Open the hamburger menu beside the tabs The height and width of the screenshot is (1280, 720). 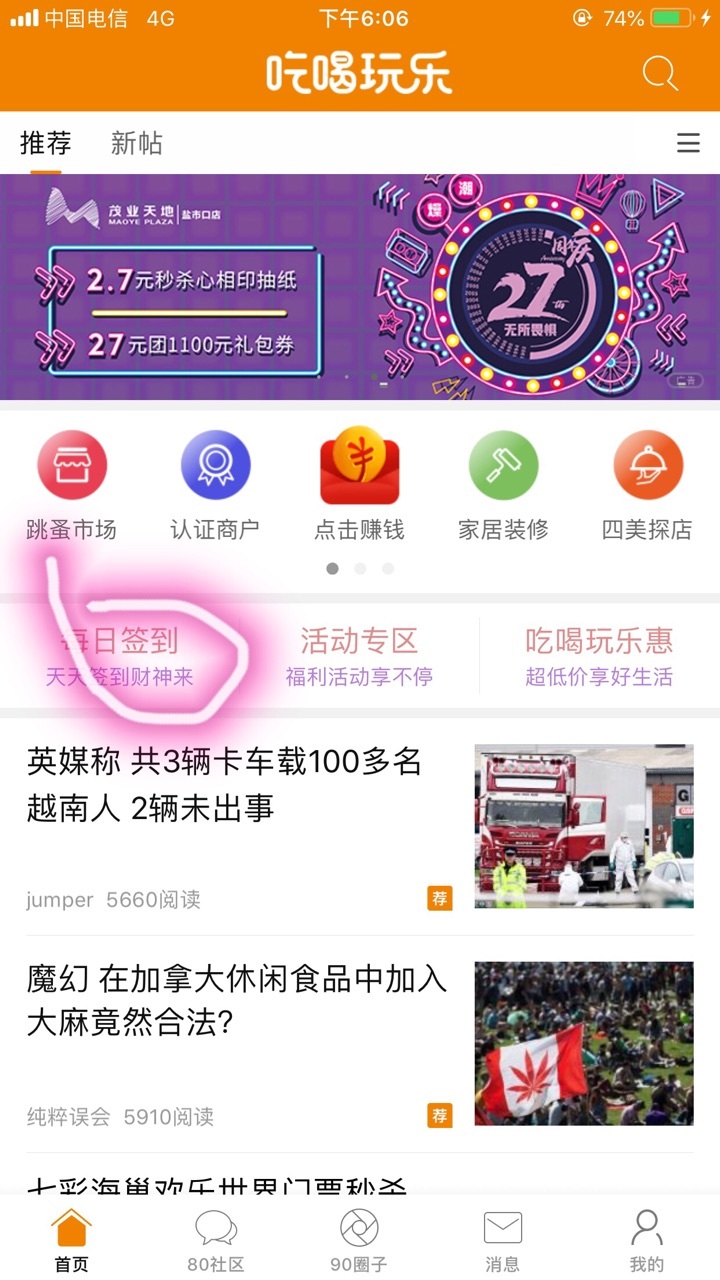(x=688, y=144)
